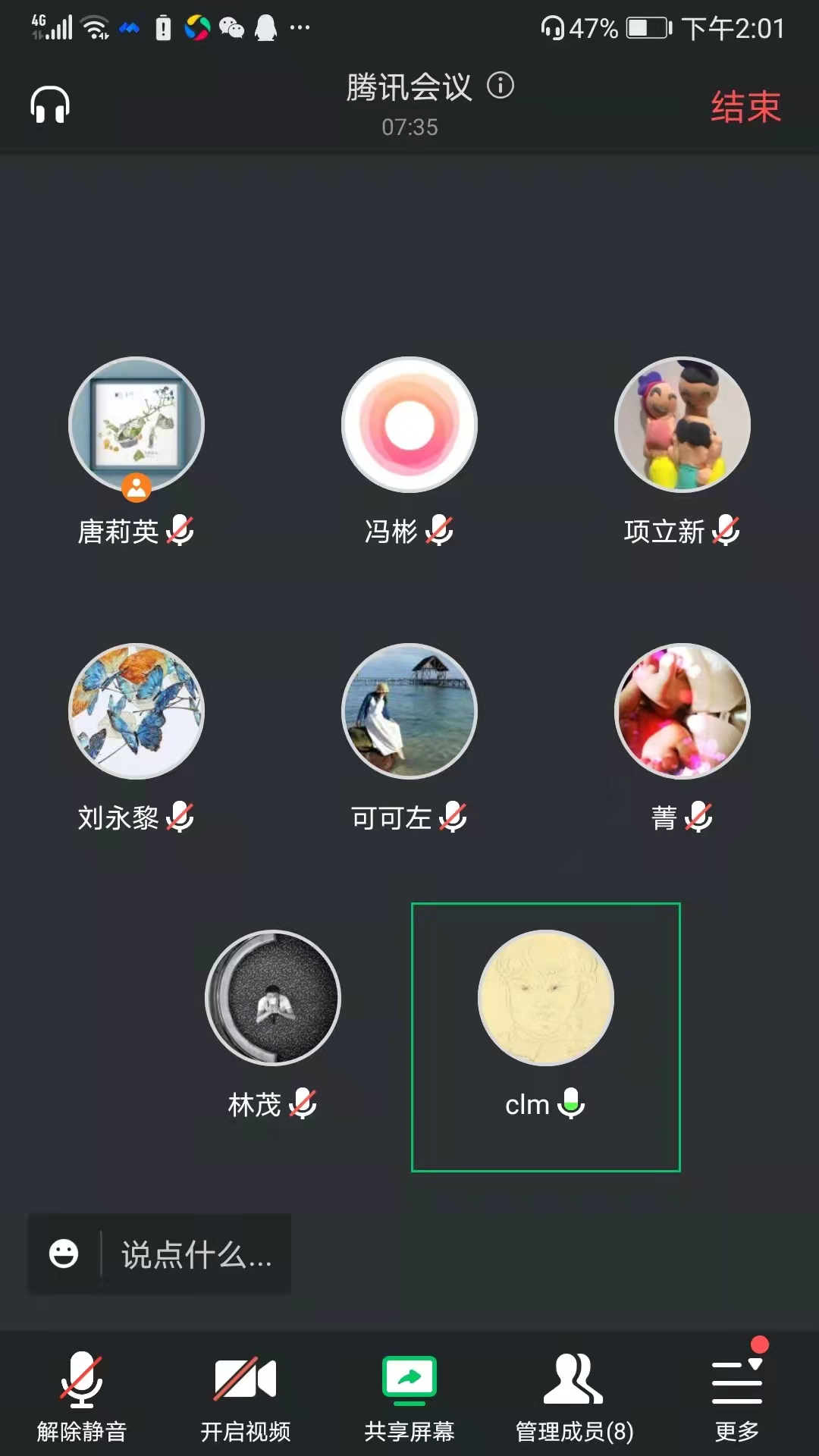Select participant 刘永黎's avatar
This screenshot has height=1456, width=819.
pyautogui.click(x=136, y=711)
